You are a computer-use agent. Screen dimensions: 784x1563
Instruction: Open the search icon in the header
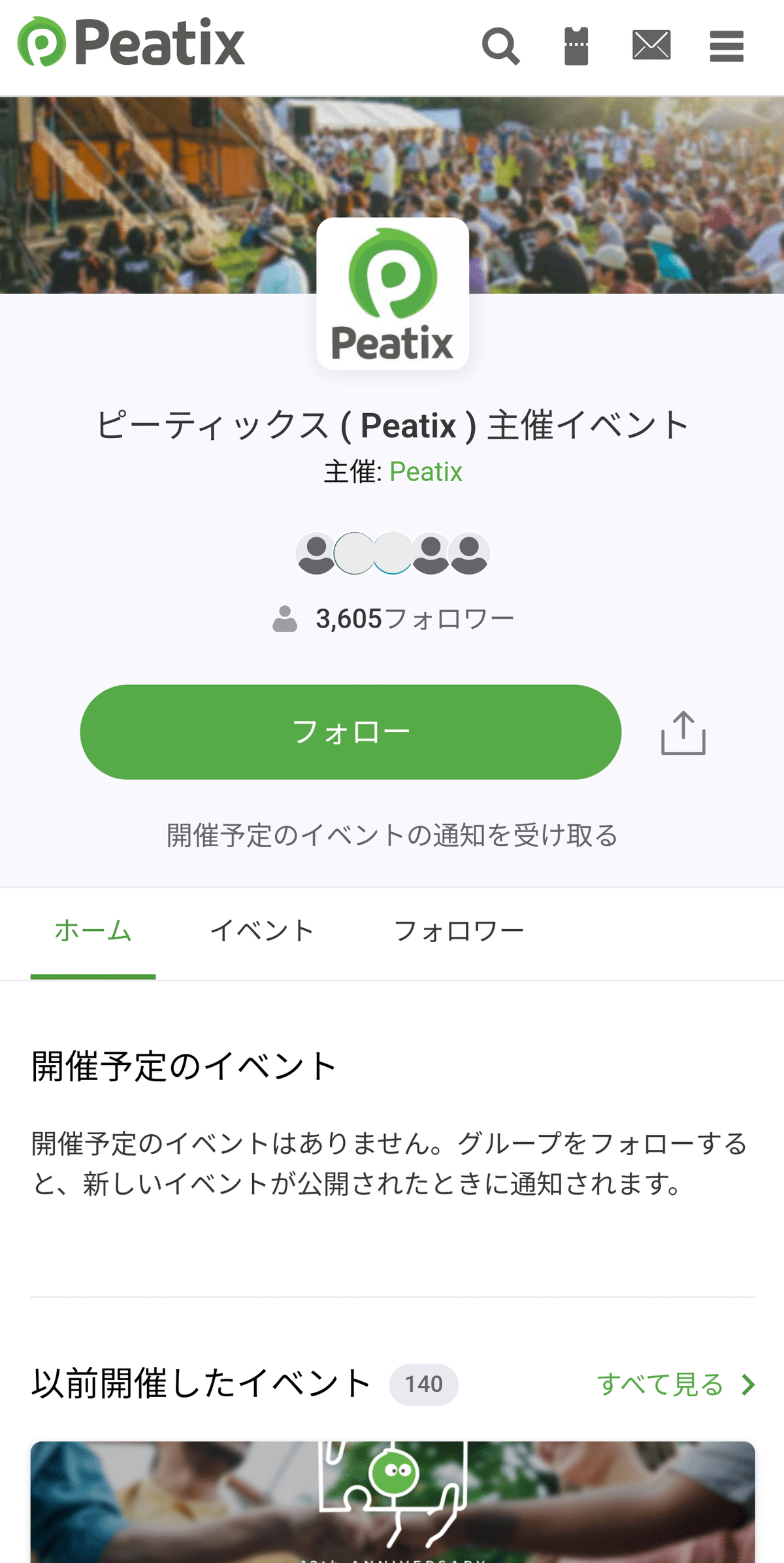(500, 46)
